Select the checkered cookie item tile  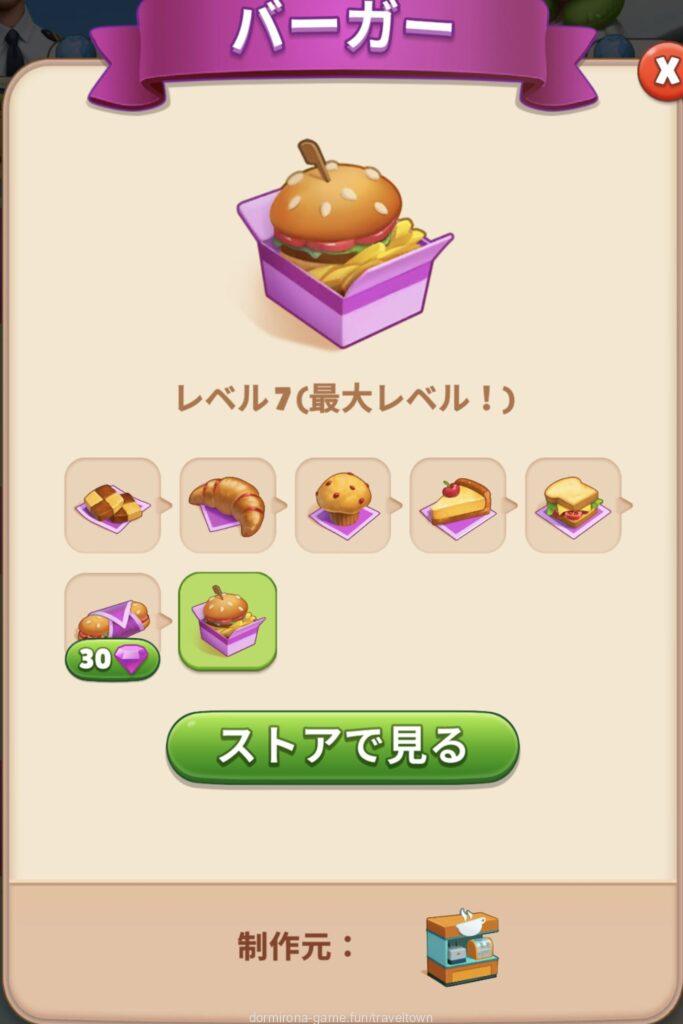[x=112, y=505]
